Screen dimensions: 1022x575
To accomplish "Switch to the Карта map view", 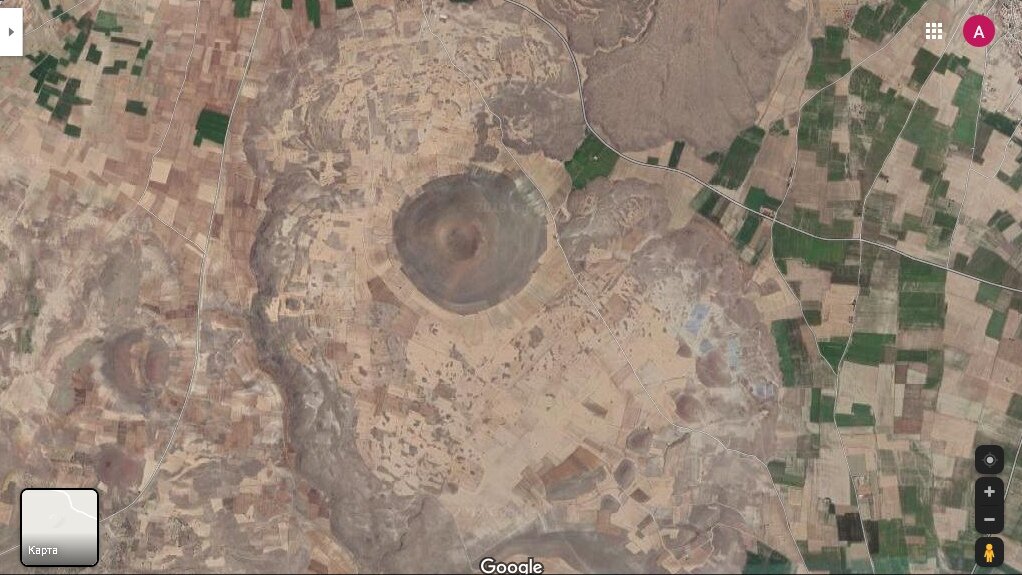I will 60,527.
